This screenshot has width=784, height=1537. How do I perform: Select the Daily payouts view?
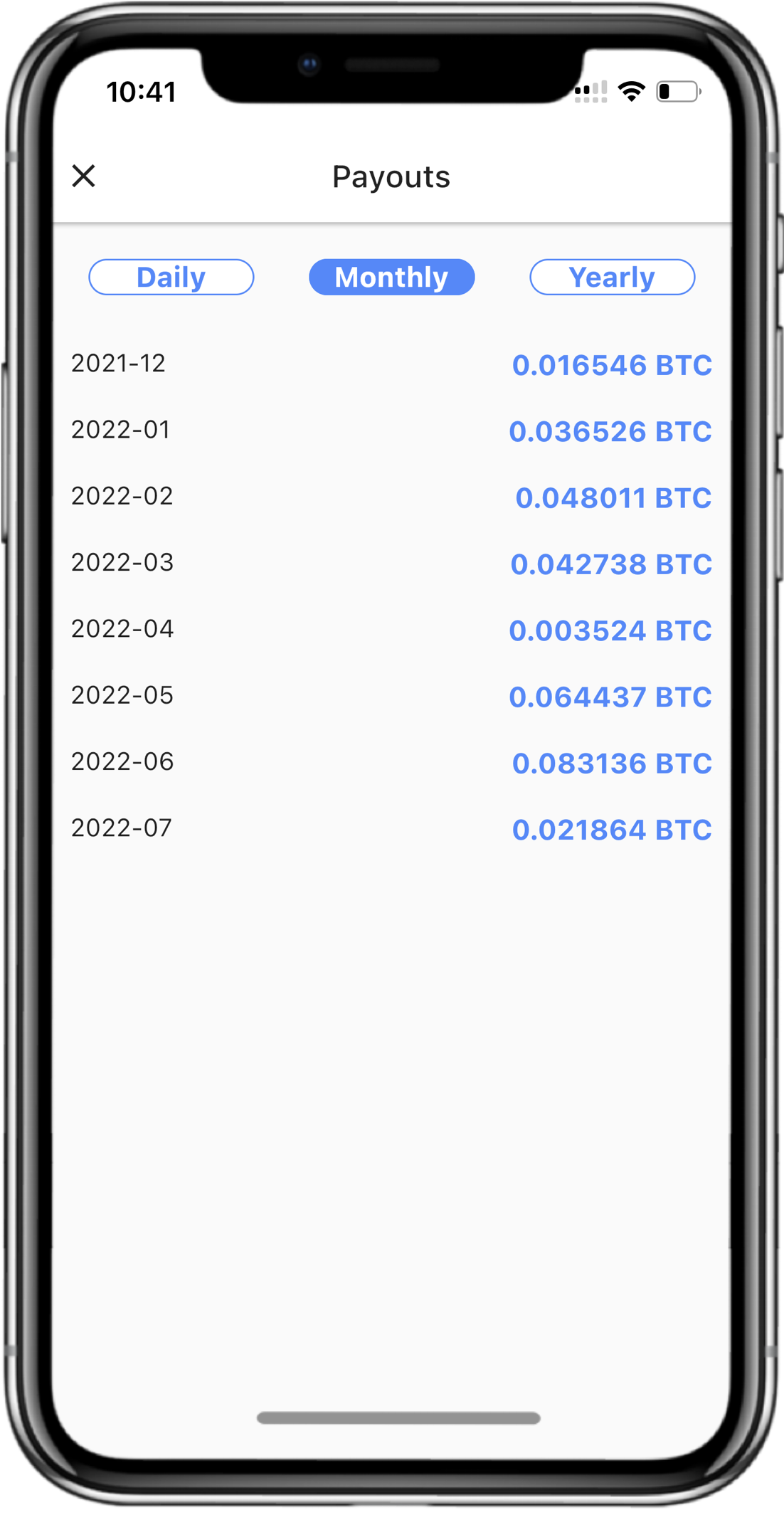pyautogui.click(x=171, y=277)
